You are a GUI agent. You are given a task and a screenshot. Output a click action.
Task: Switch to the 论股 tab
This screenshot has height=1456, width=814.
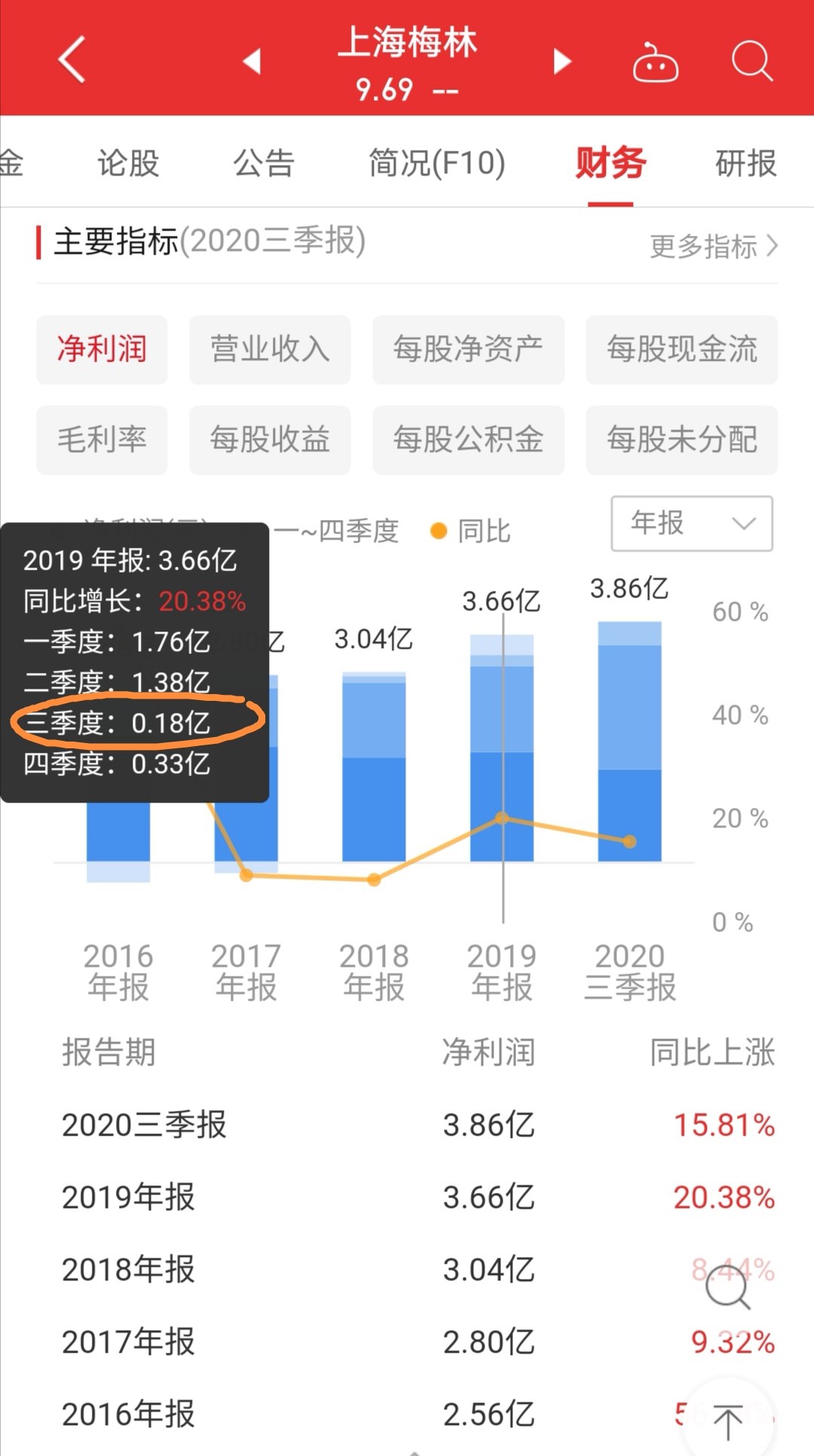click(x=128, y=163)
